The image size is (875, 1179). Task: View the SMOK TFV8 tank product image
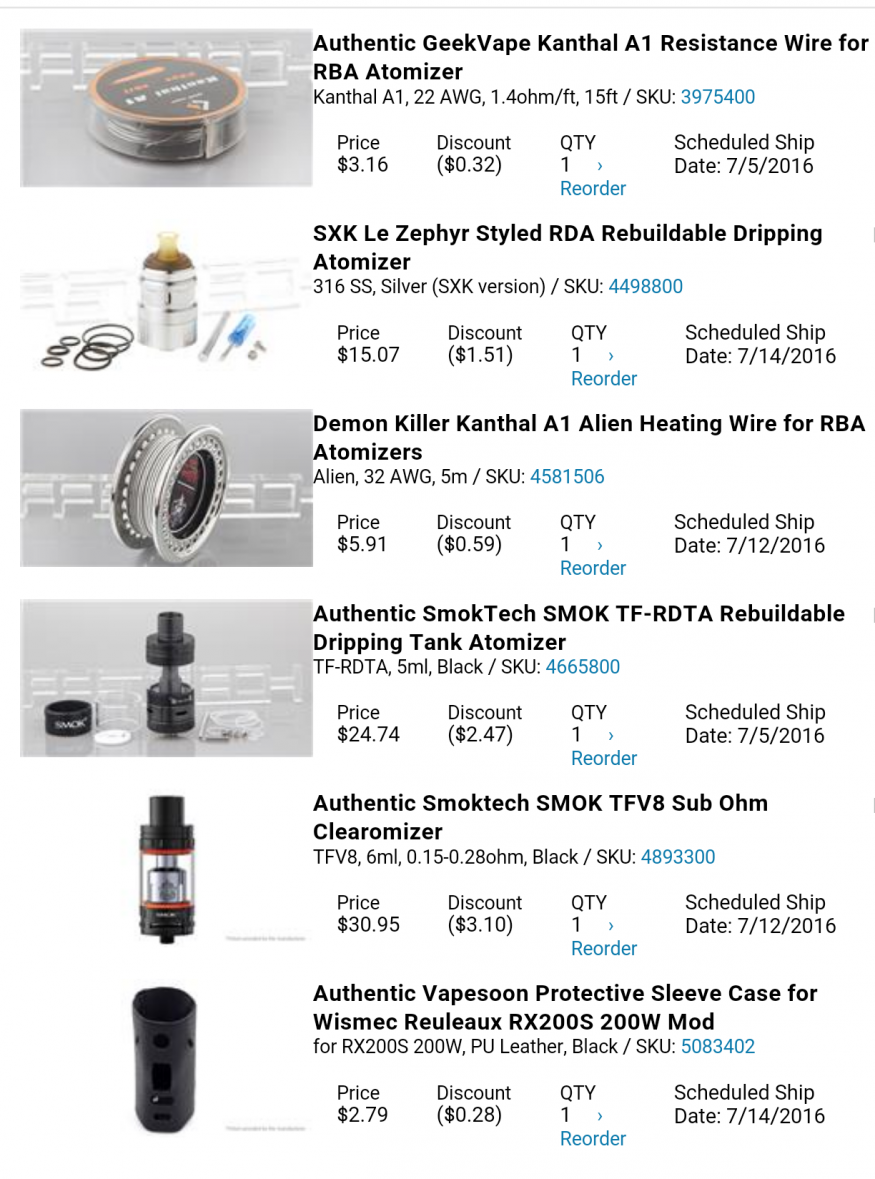coord(166,868)
